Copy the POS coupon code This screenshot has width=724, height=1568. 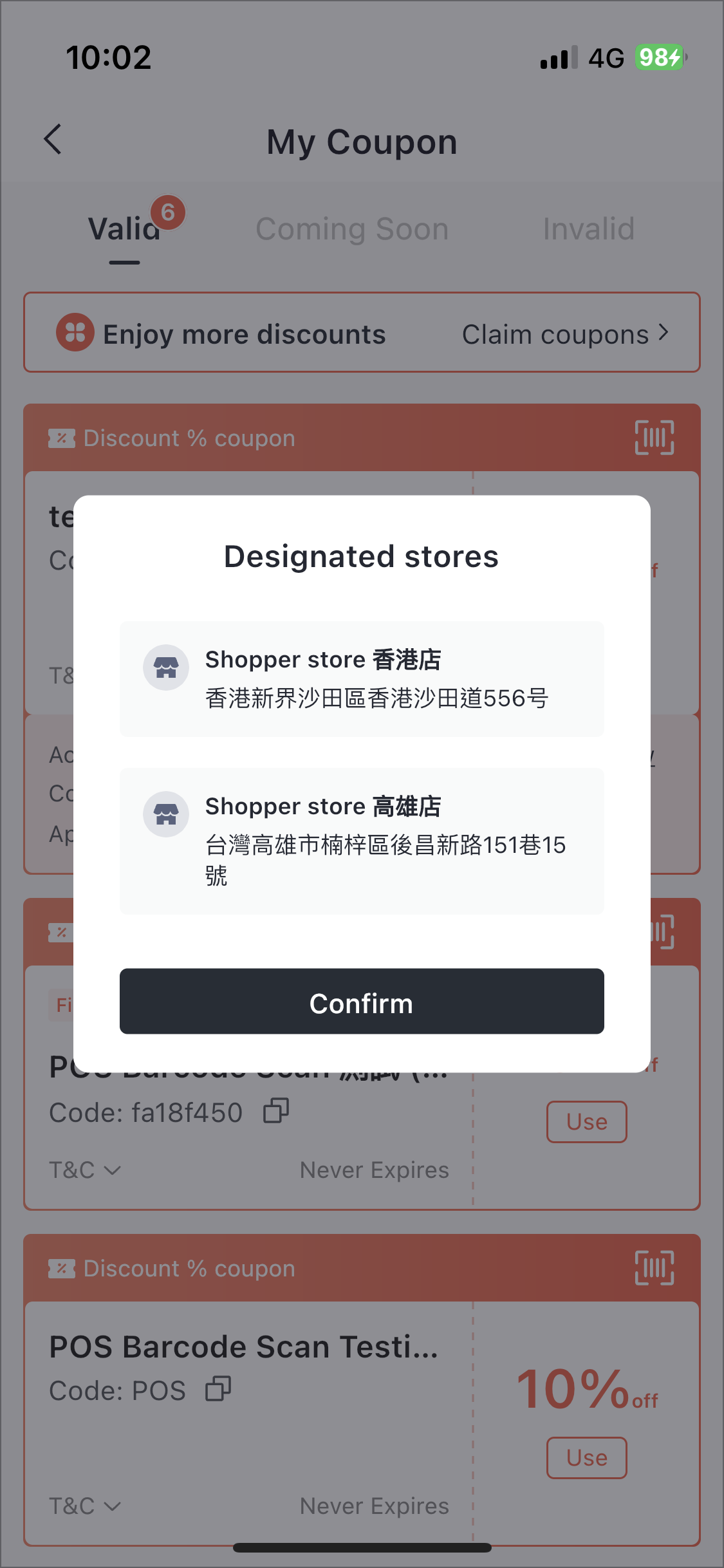[x=218, y=1389]
